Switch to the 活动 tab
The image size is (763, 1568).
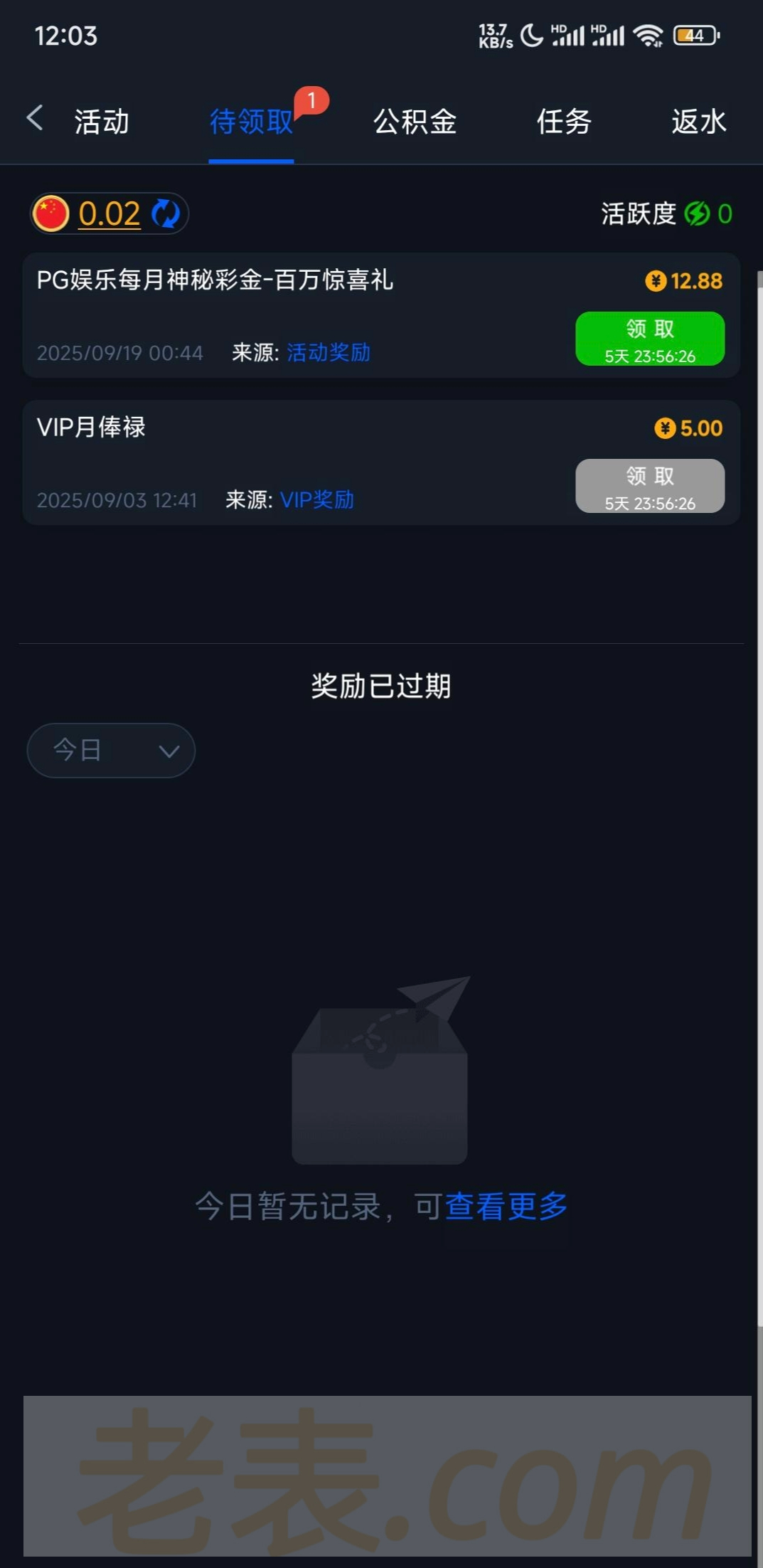point(102,122)
